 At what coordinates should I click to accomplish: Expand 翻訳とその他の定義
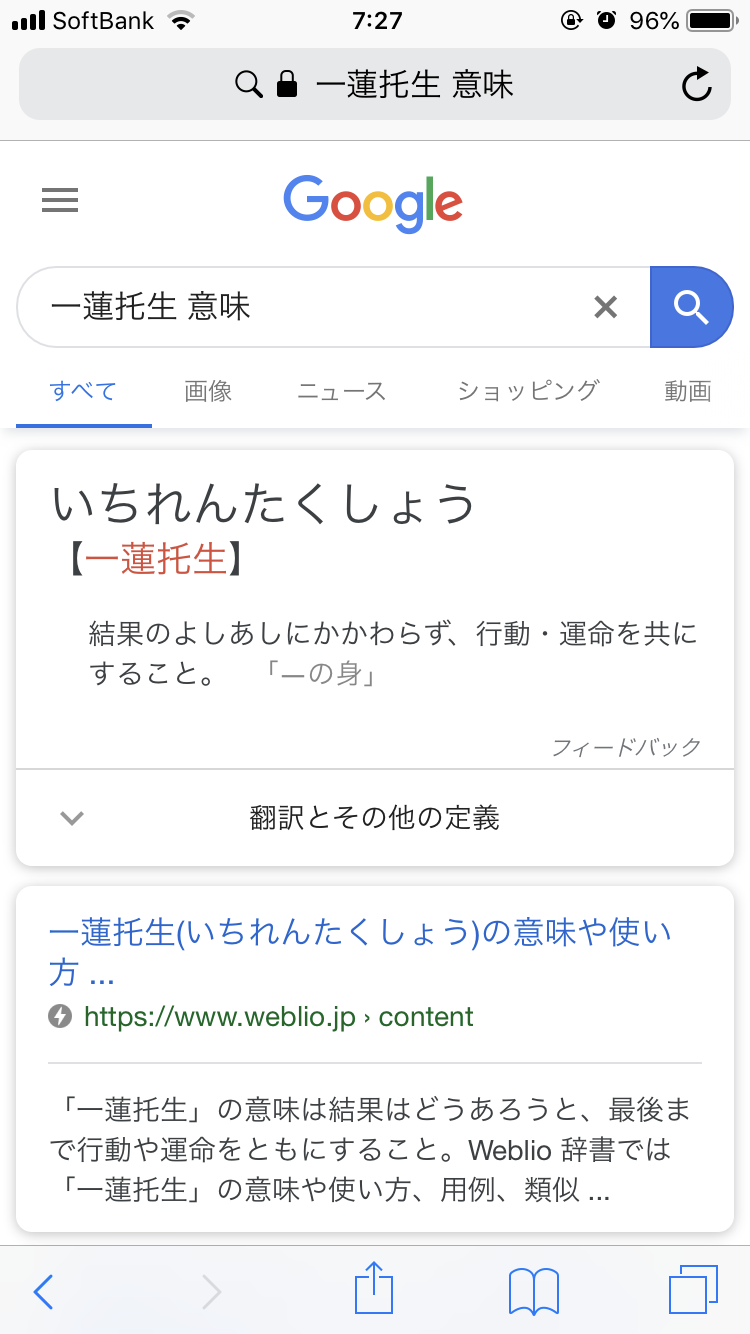[375, 818]
